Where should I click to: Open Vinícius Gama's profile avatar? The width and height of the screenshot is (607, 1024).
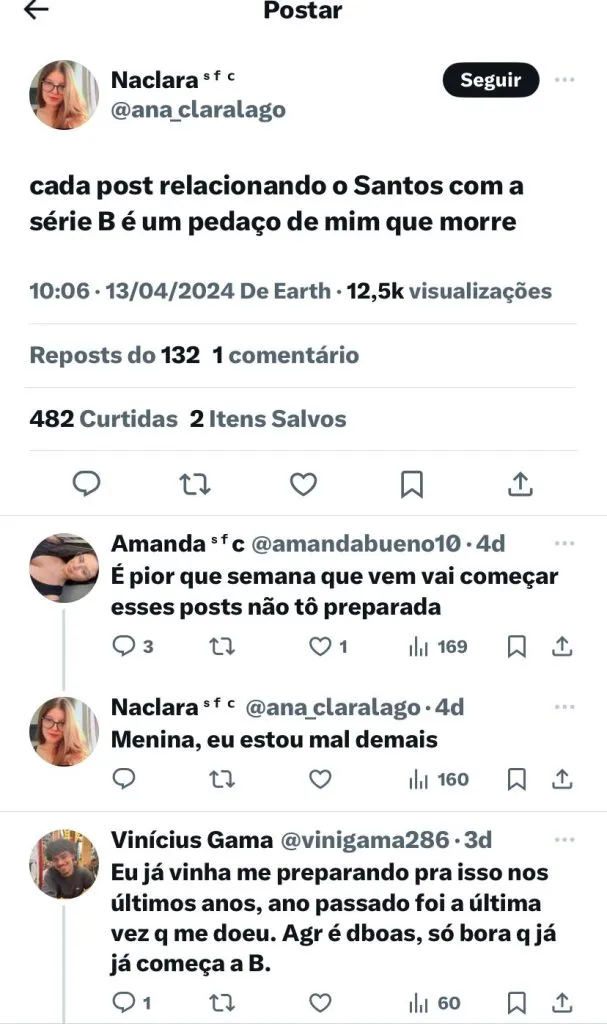[x=65, y=863]
